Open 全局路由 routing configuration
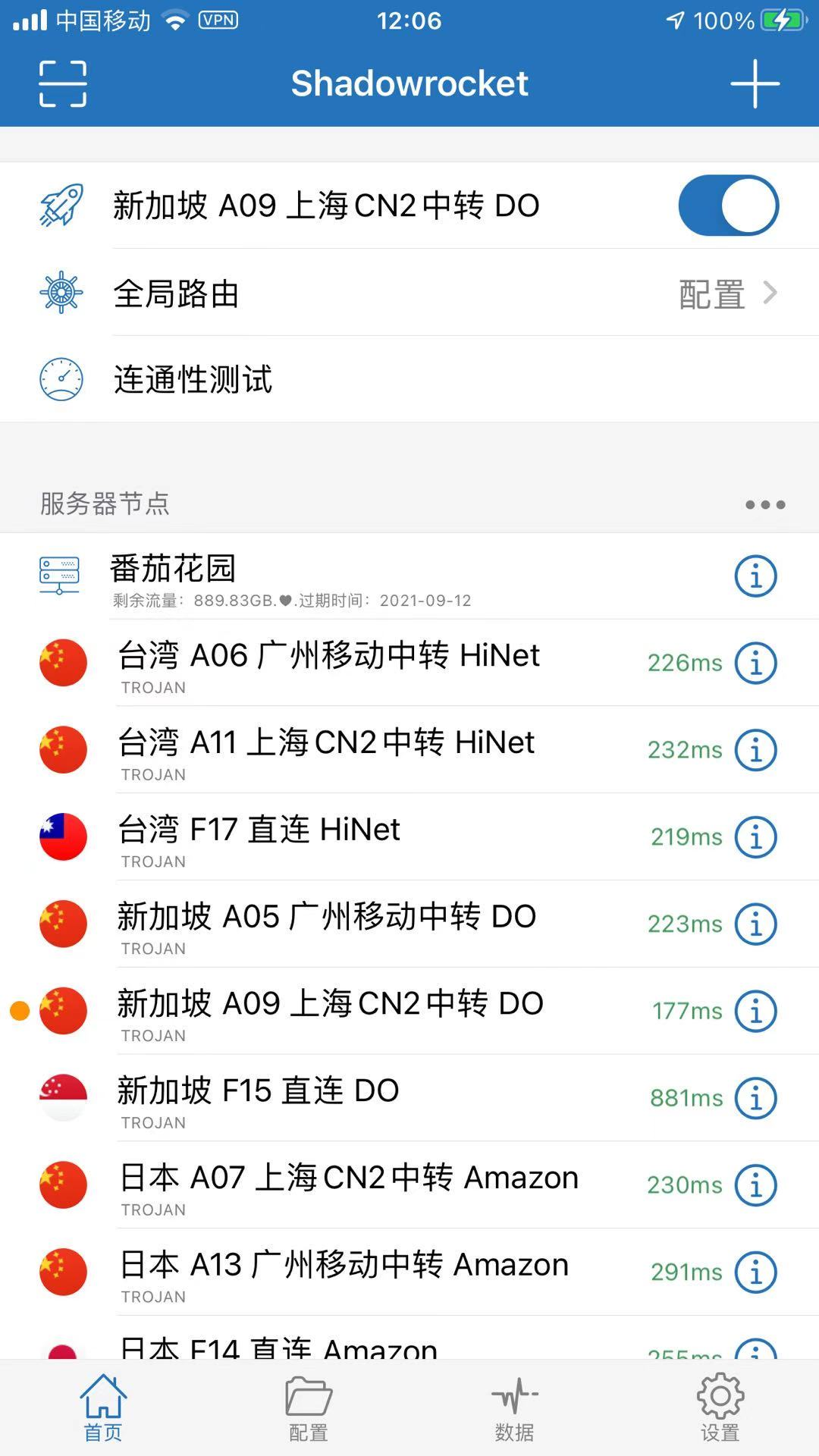This screenshot has height=1456, width=819. 409,293
